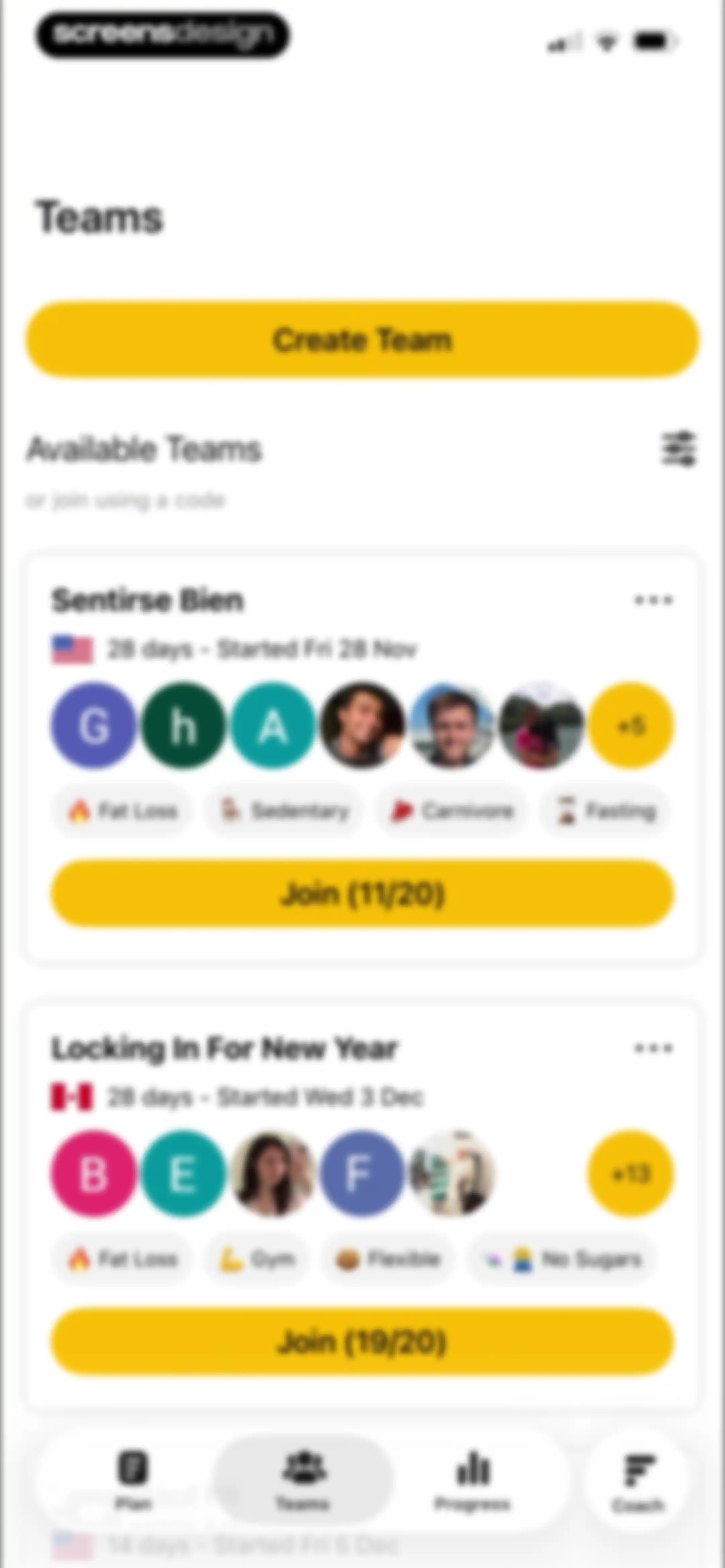This screenshot has width=725, height=1568.
Task: Open the join using a code link
Action: (x=126, y=500)
